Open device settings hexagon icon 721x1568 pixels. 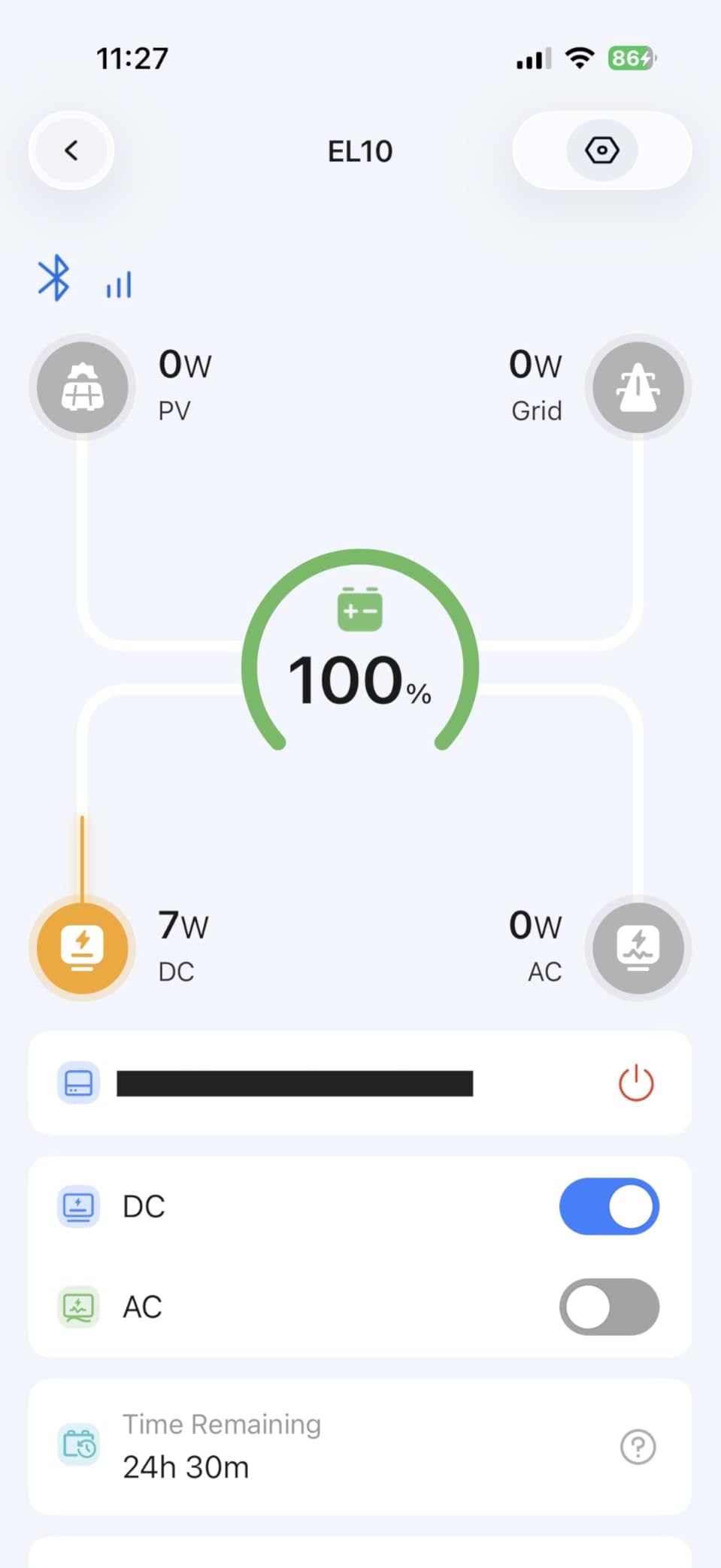pyautogui.click(x=601, y=150)
